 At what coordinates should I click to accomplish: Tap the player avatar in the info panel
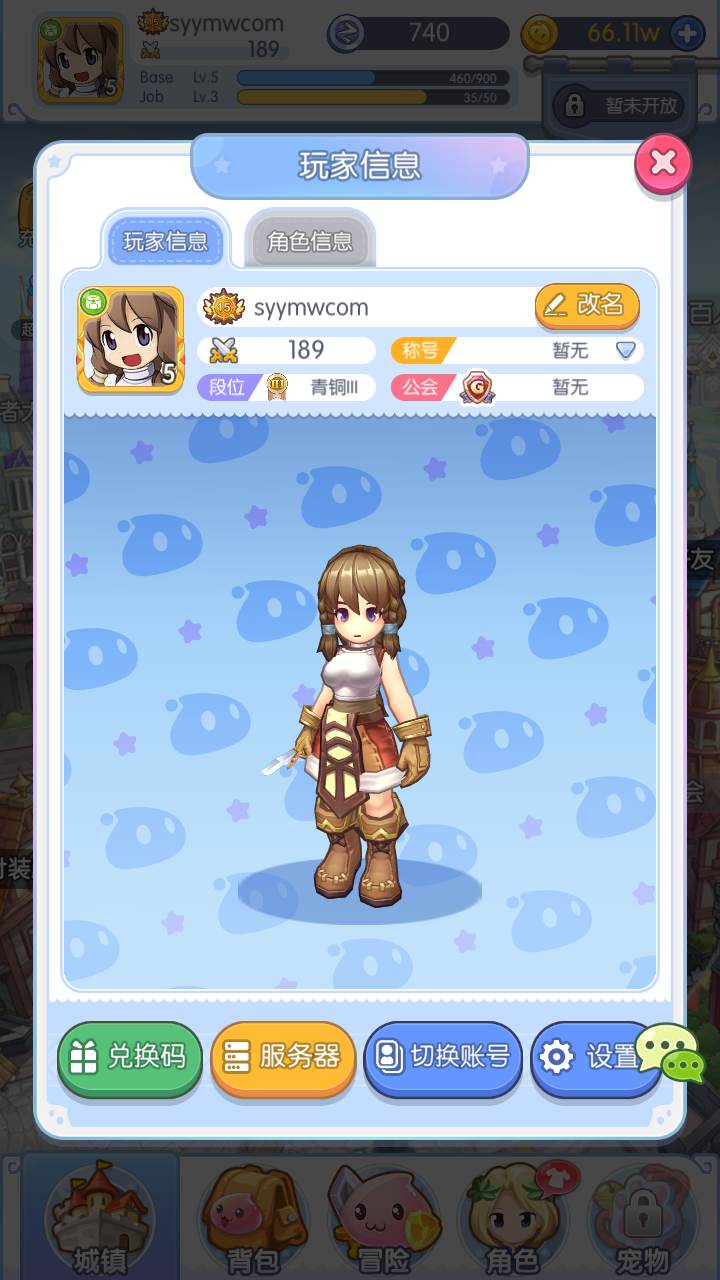130,339
